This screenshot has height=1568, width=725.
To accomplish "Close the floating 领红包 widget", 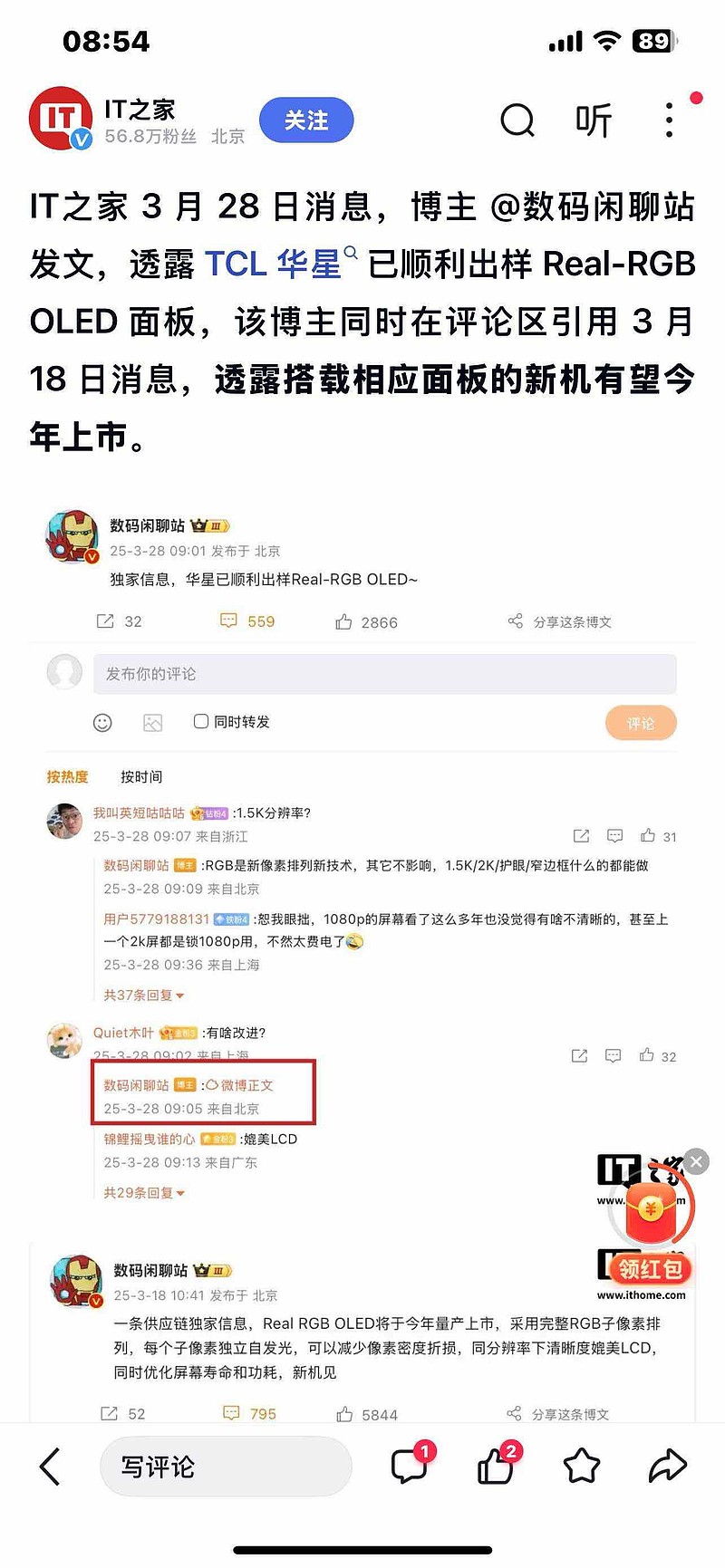I will (x=696, y=1161).
